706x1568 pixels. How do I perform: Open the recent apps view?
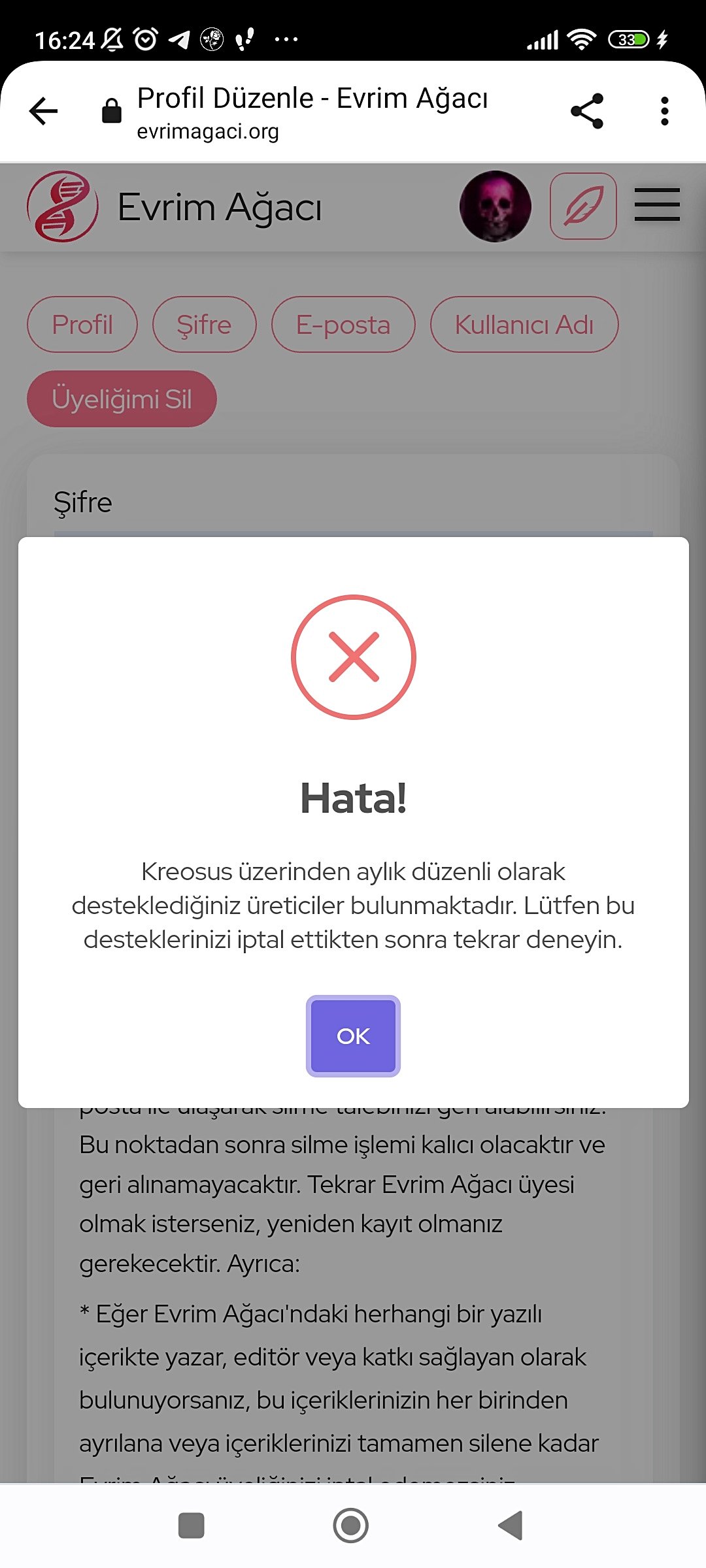[x=192, y=1526]
